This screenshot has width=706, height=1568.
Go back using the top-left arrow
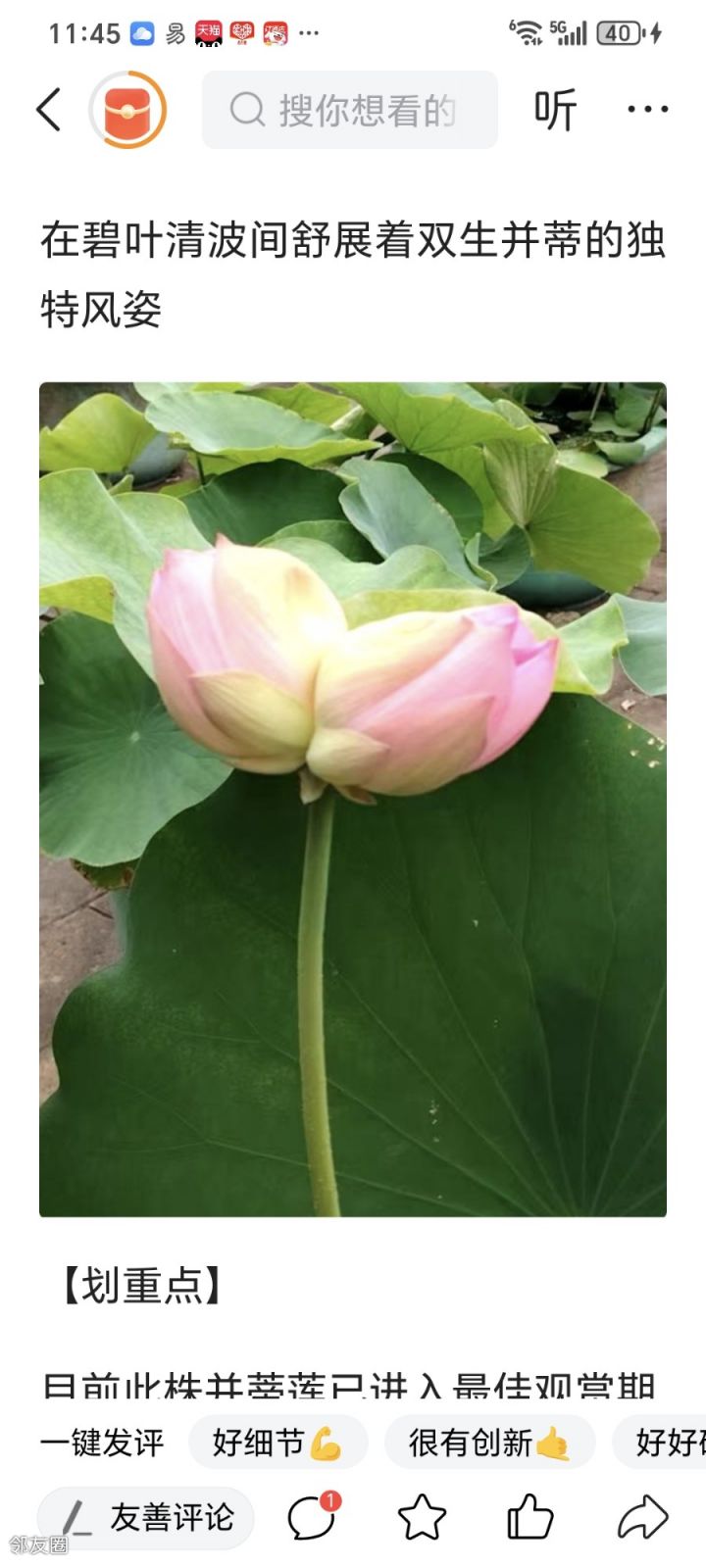pyautogui.click(x=49, y=109)
